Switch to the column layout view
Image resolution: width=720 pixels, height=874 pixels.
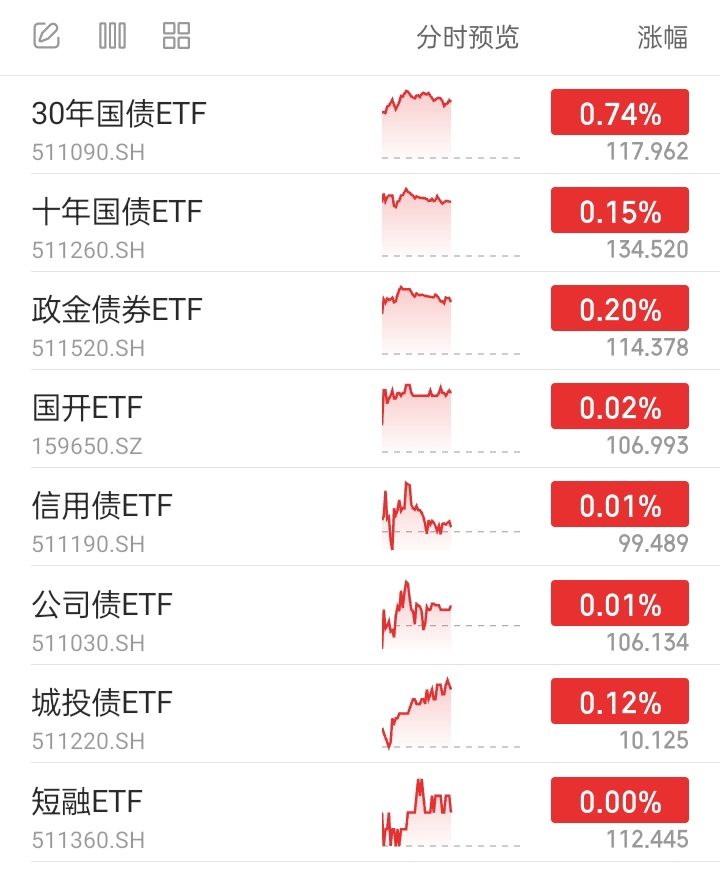(112, 36)
